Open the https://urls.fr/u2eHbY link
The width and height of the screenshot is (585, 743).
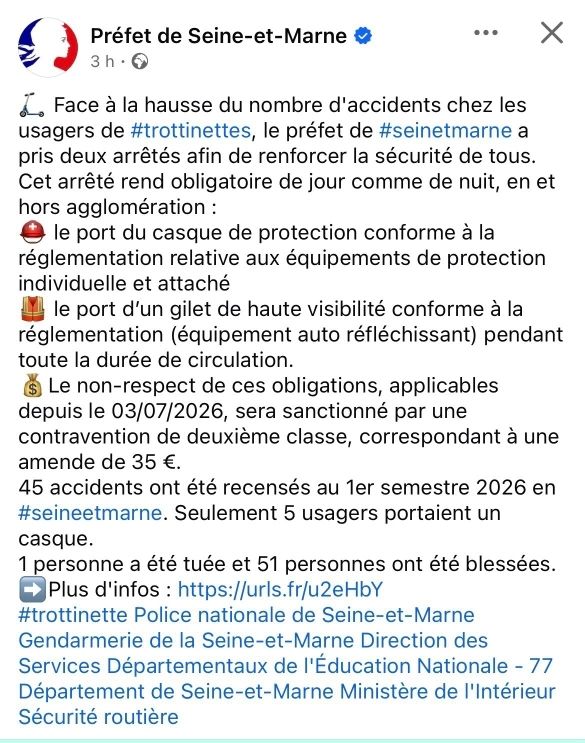[280, 589]
